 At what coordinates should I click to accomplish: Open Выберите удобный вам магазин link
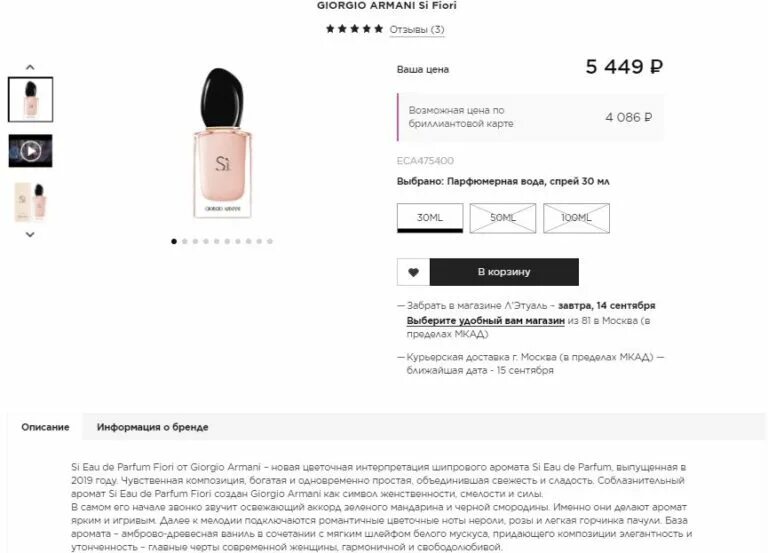(x=485, y=321)
